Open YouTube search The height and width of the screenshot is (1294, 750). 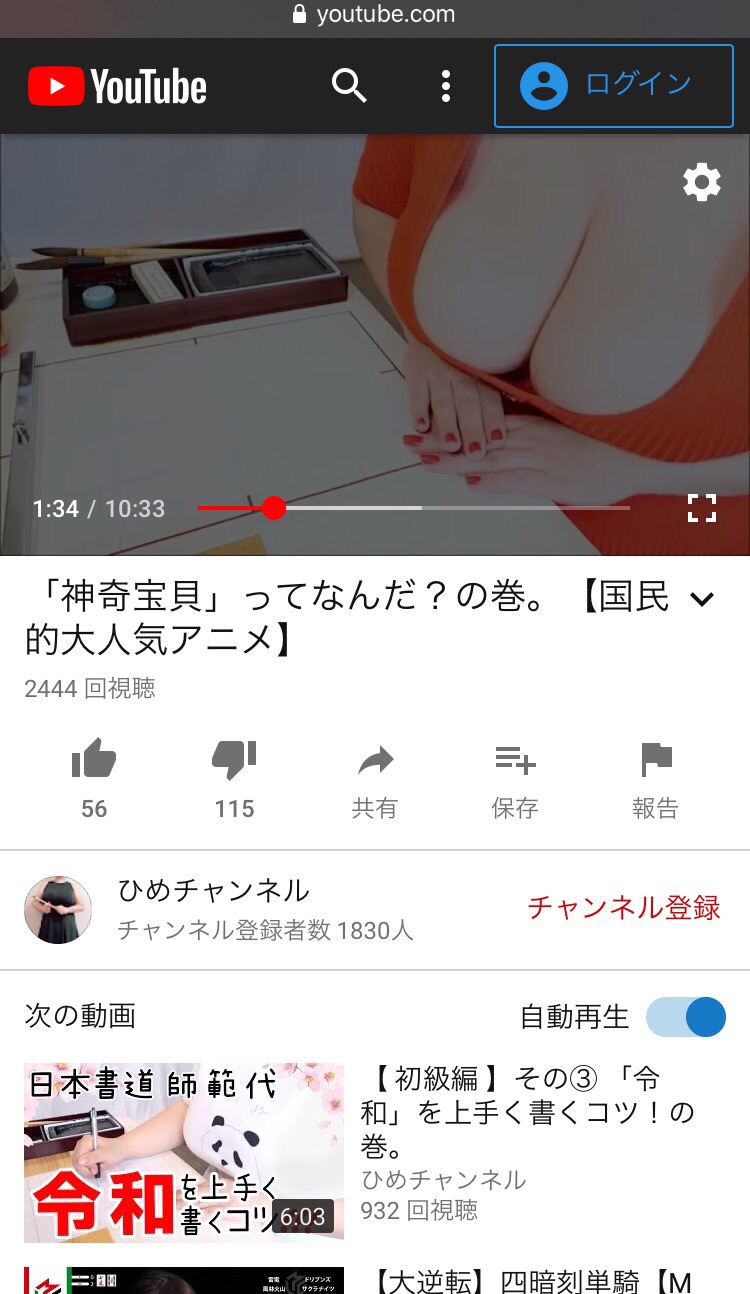[349, 86]
